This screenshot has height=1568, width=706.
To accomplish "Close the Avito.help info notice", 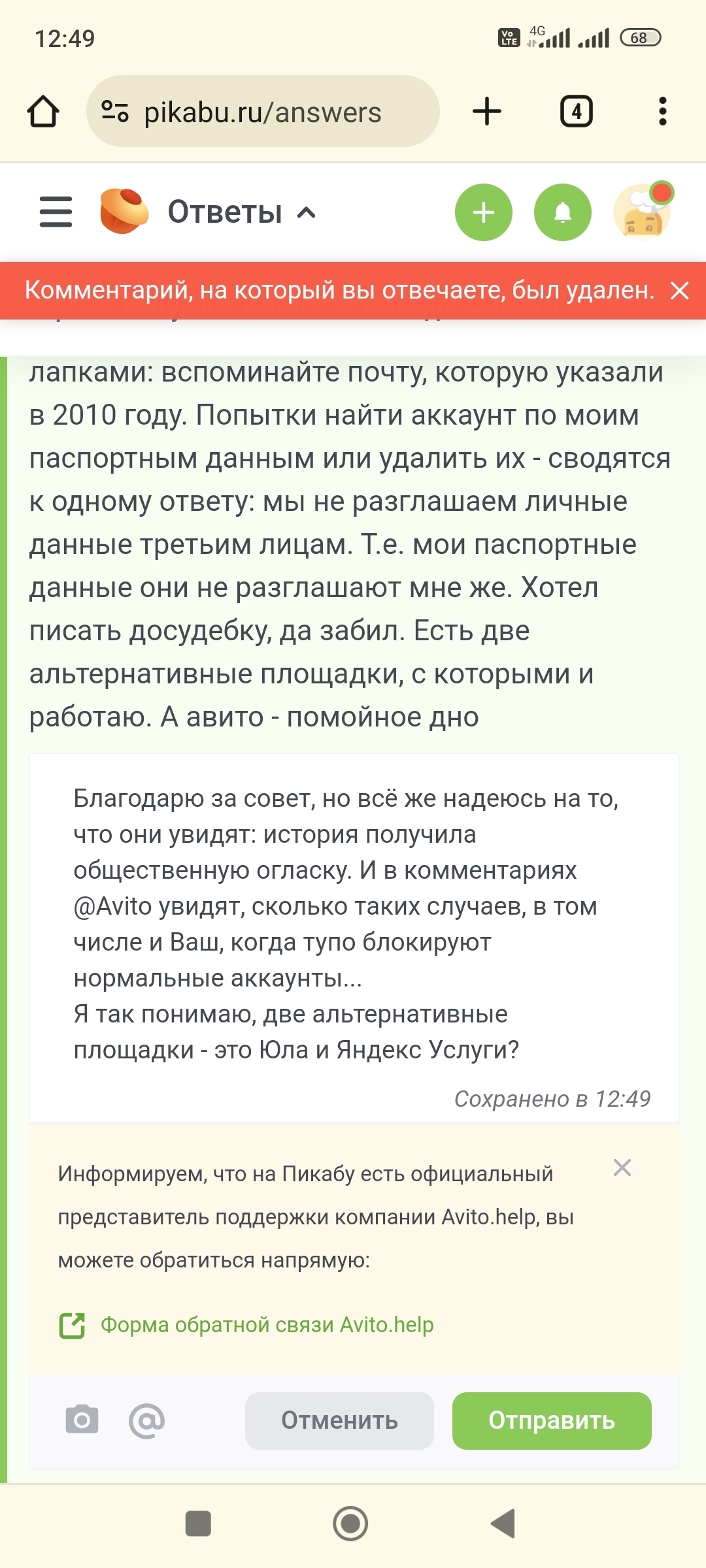I will pyautogui.click(x=622, y=1168).
